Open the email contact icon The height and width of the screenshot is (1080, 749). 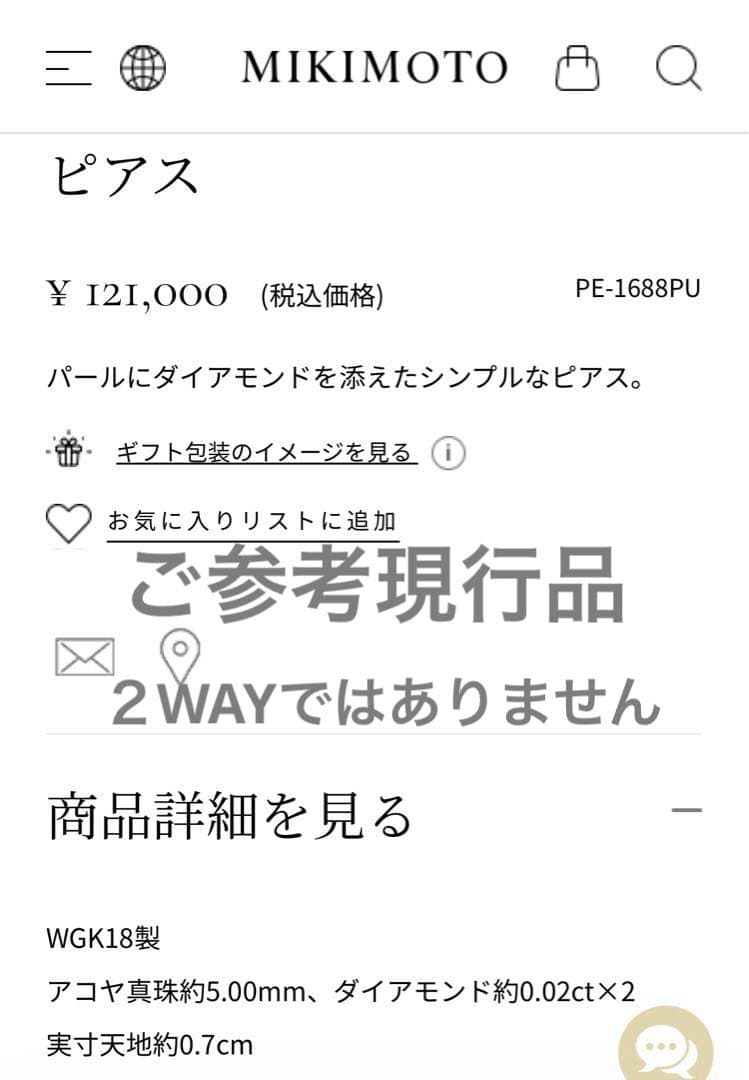tap(85, 658)
